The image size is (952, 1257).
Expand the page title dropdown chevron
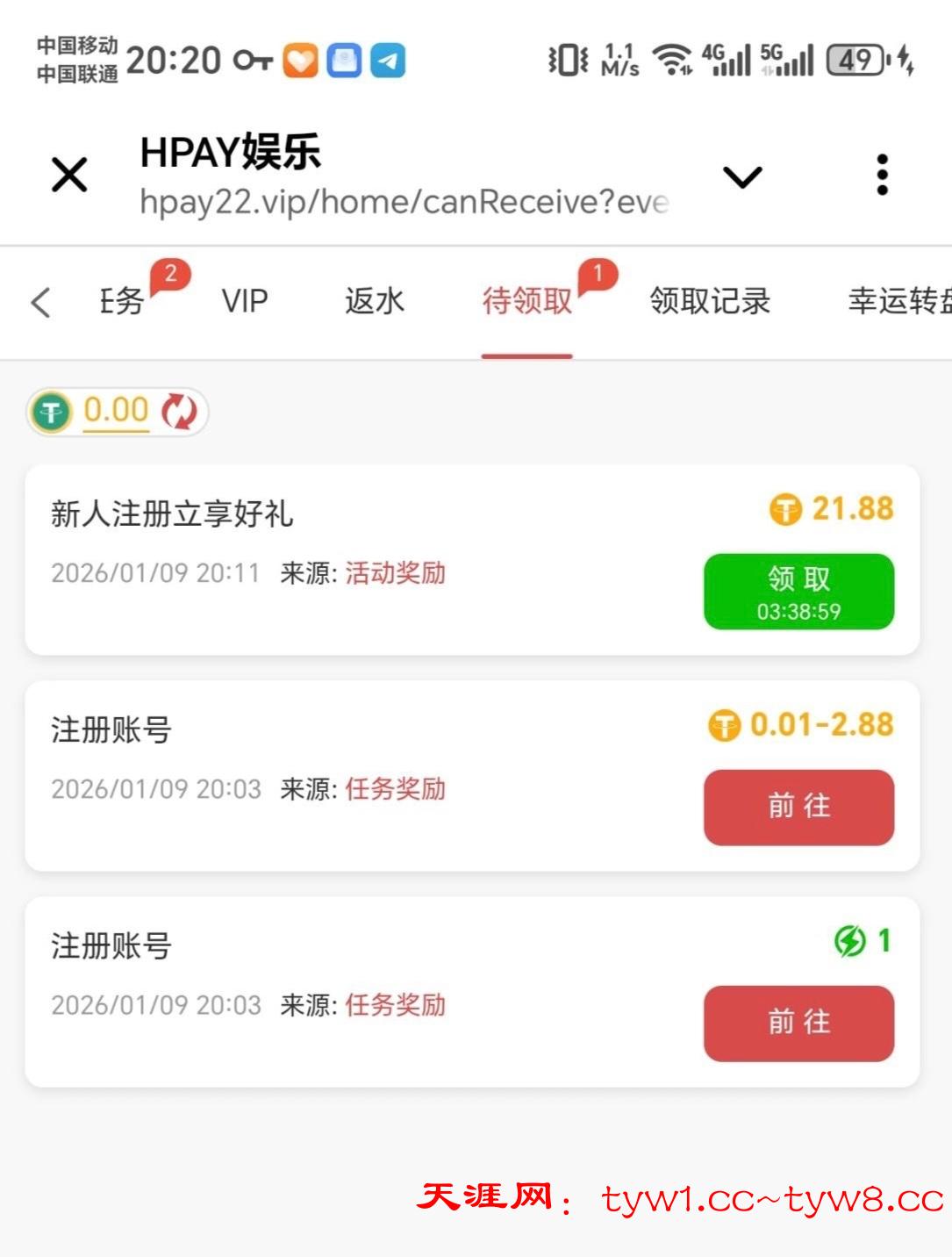point(742,176)
